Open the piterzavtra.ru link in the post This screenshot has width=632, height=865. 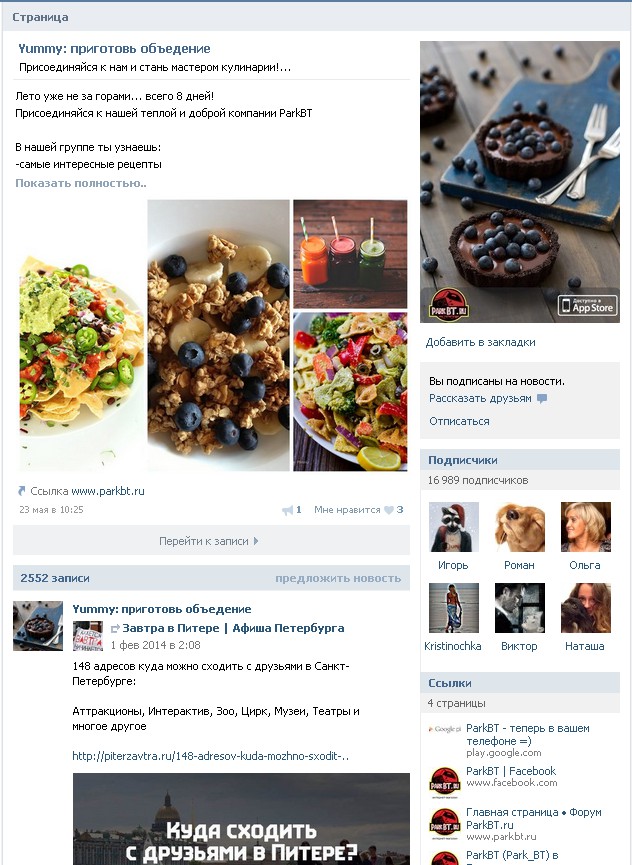click(210, 756)
